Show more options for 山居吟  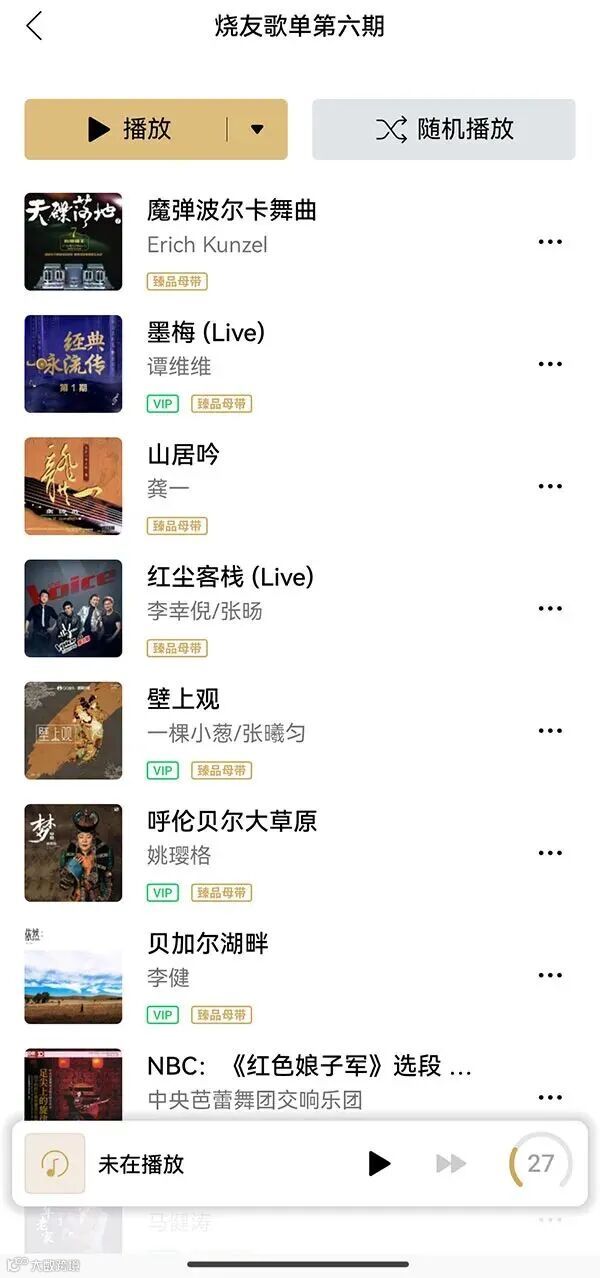pos(550,486)
